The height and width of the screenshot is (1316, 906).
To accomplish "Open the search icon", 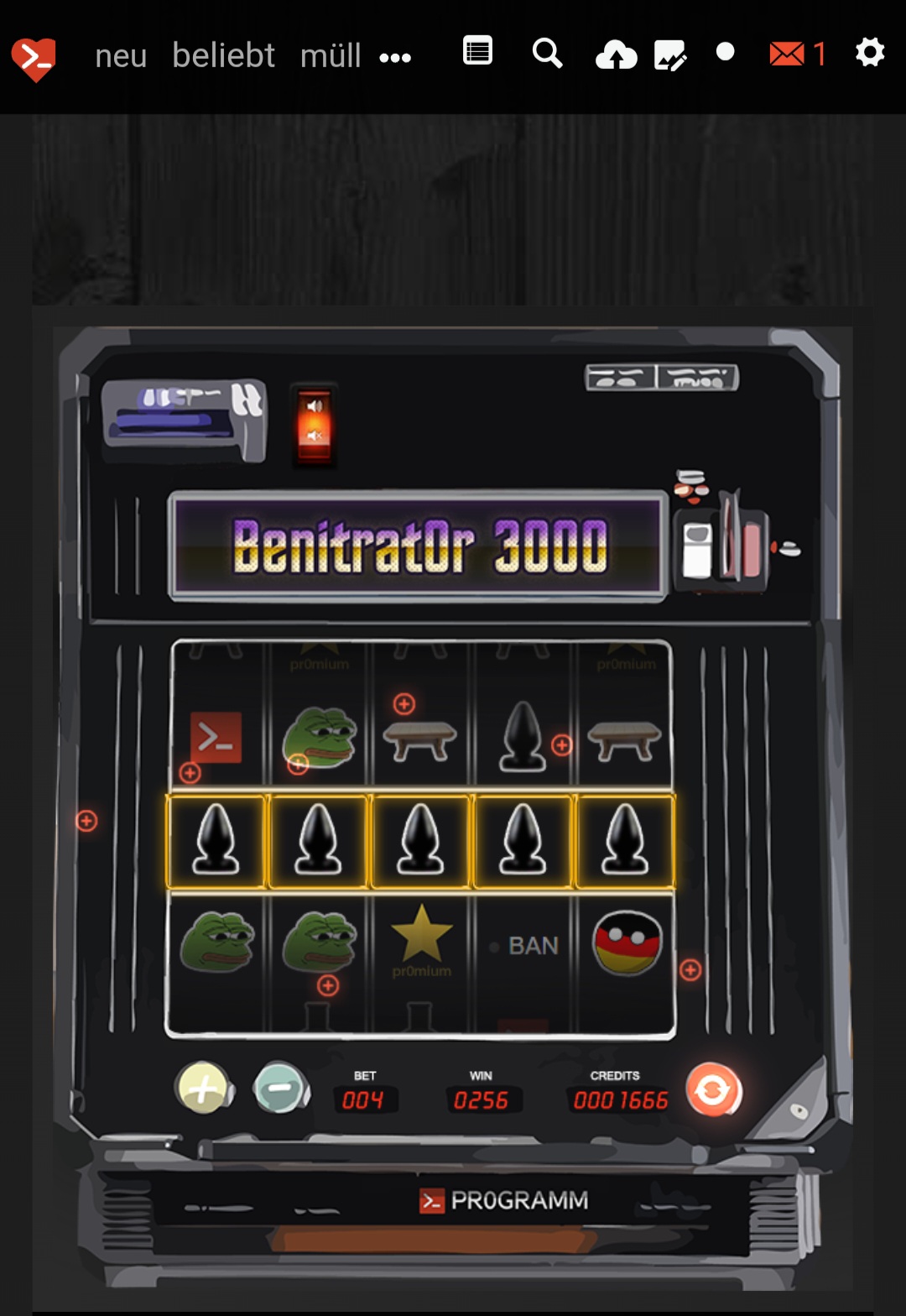I will pyautogui.click(x=547, y=54).
